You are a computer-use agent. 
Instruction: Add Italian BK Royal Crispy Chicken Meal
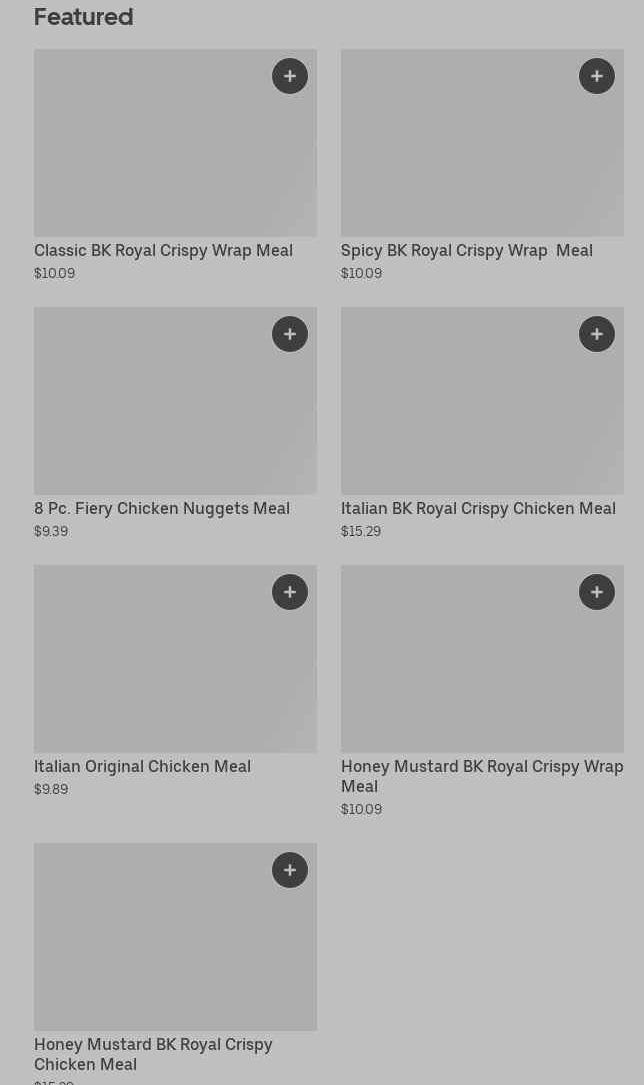click(x=597, y=334)
